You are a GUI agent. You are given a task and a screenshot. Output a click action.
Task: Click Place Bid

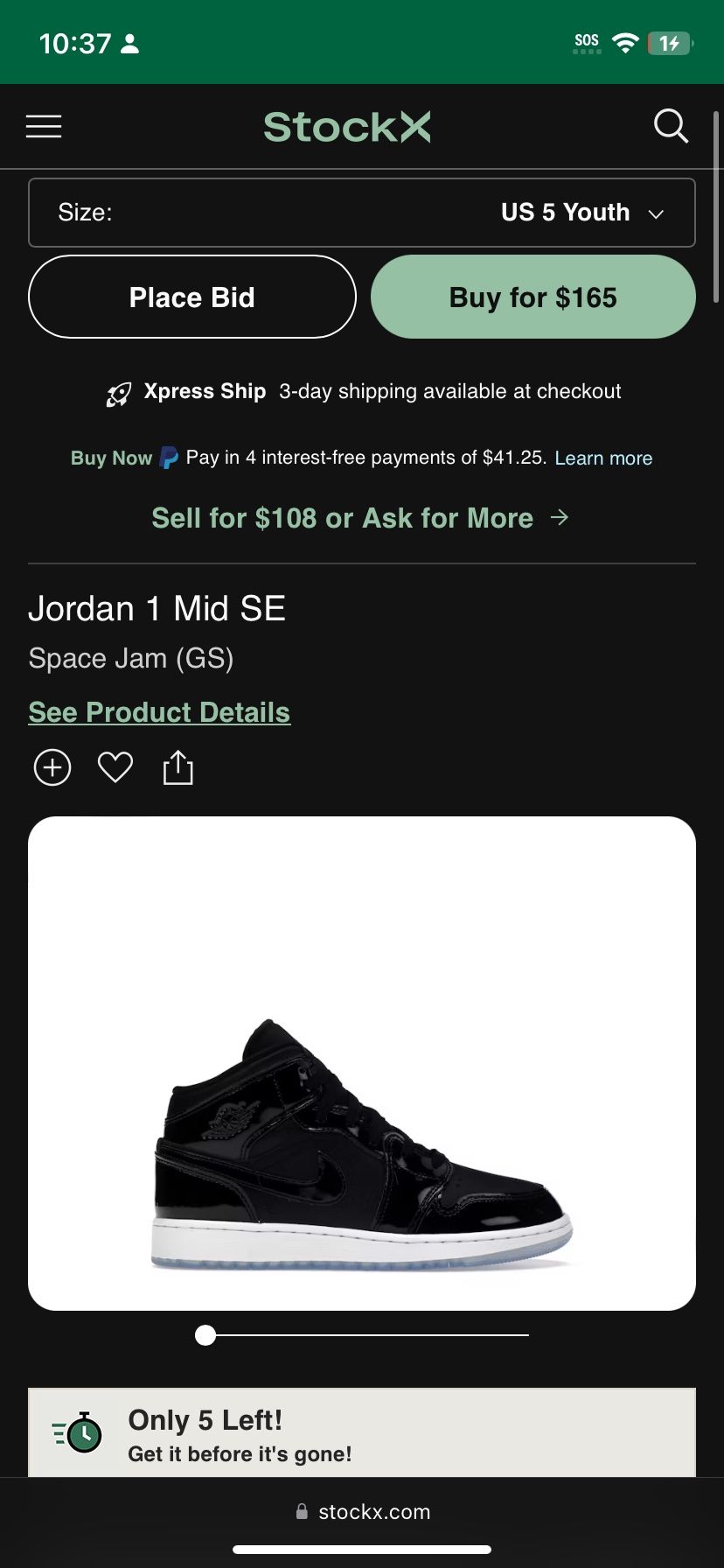191,297
